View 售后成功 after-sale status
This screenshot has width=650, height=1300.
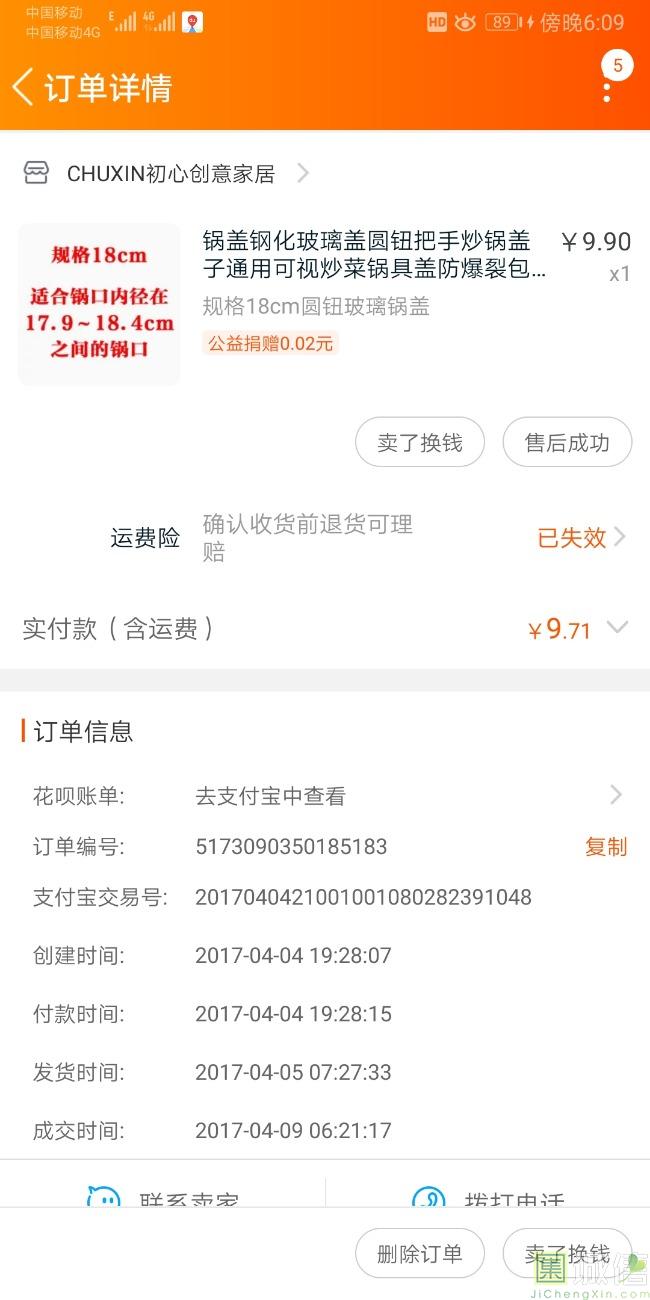[567, 443]
